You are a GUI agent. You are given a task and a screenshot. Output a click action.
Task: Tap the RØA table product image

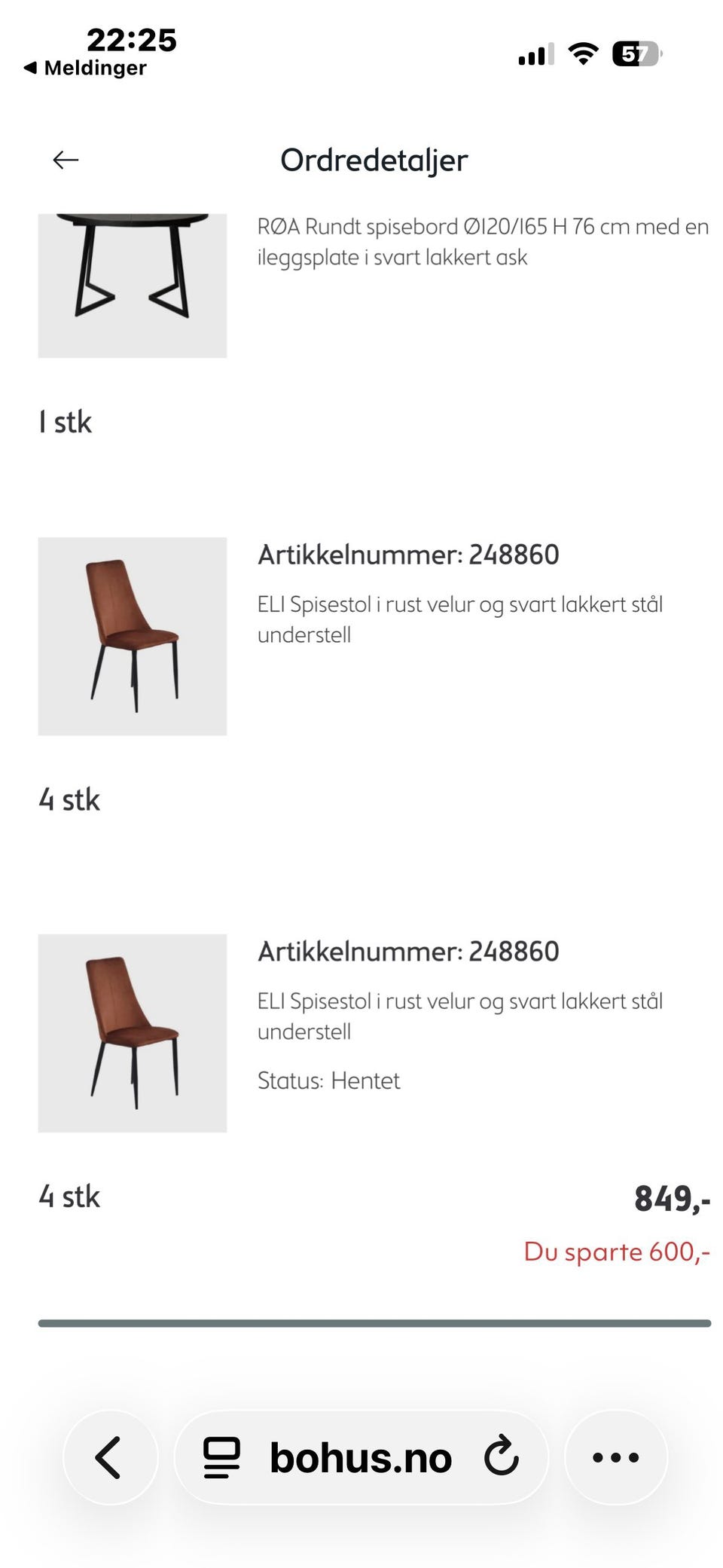click(x=132, y=283)
